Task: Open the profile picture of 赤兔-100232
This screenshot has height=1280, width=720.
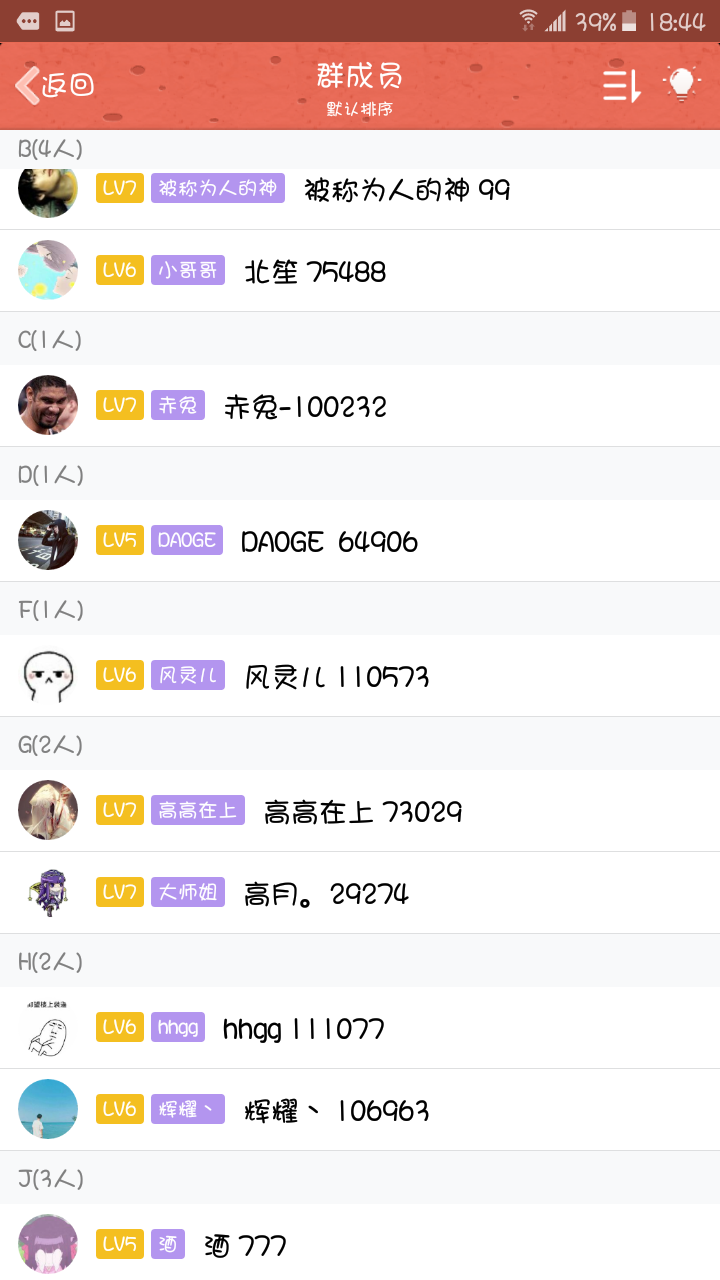Action: pyautogui.click(x=47, y=405)
